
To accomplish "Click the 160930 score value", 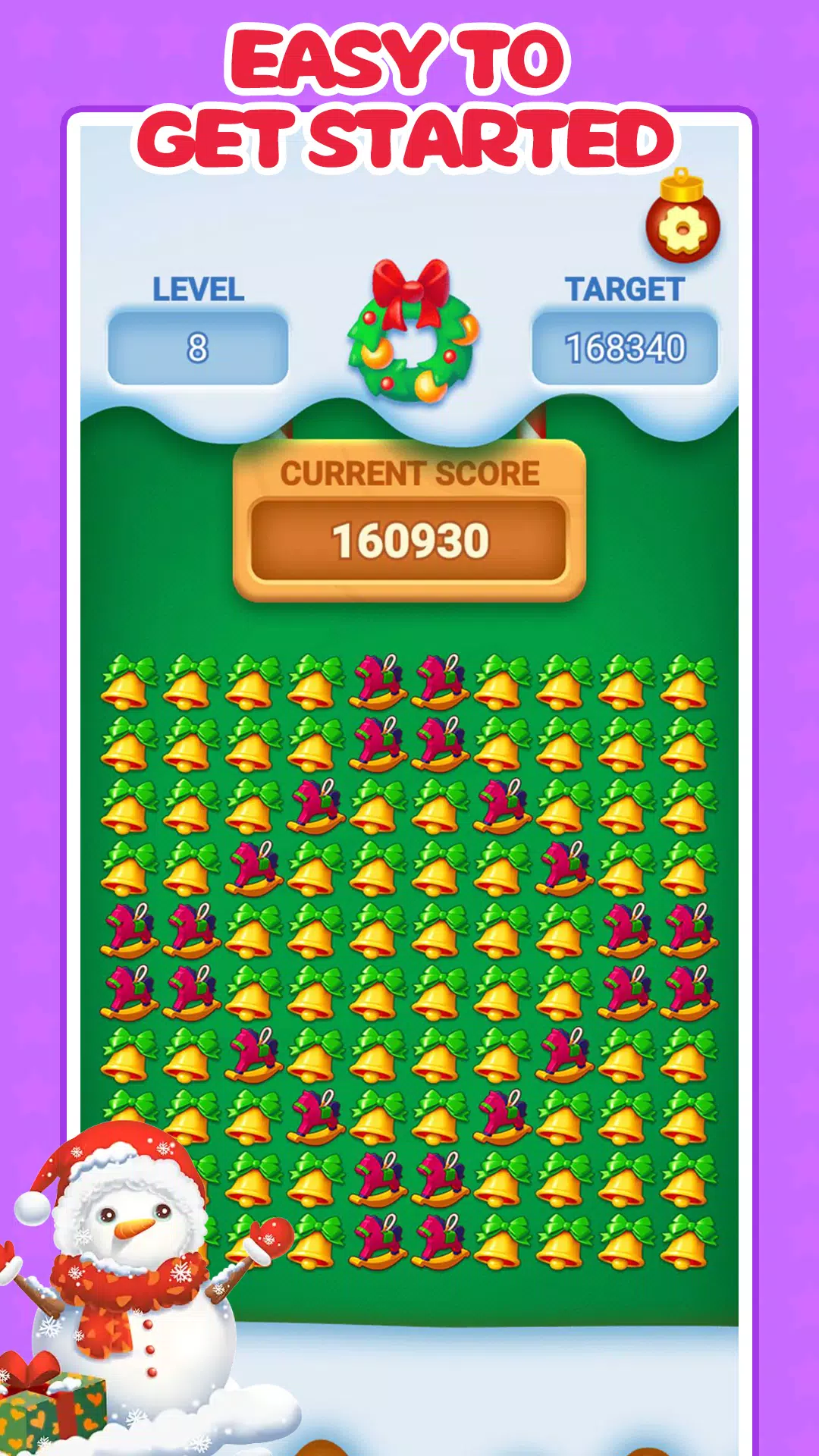I will (x=409, y=540).
